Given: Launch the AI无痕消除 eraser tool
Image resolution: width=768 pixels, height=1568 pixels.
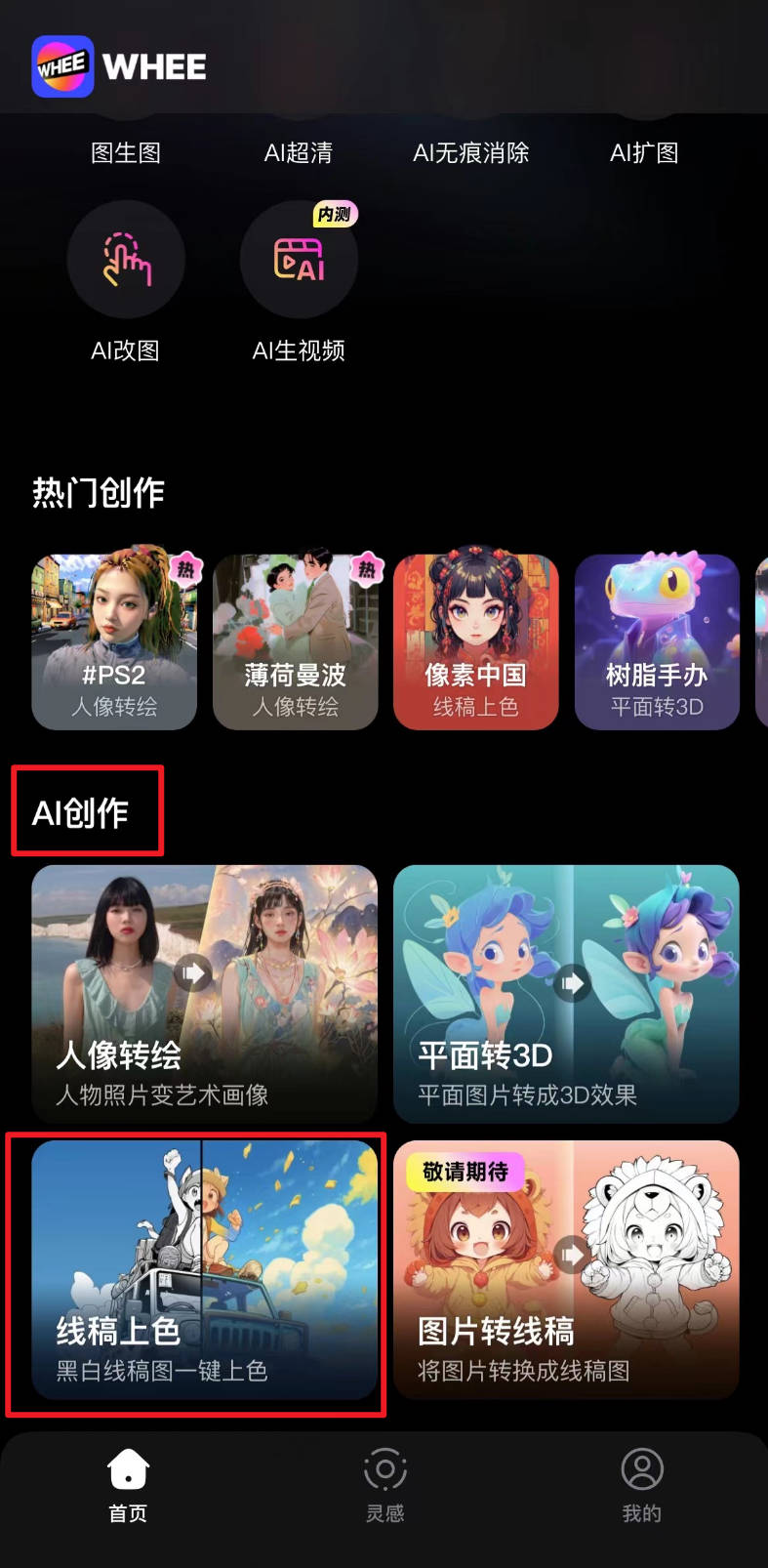Looking at the screenshot, I should (472, 152).
